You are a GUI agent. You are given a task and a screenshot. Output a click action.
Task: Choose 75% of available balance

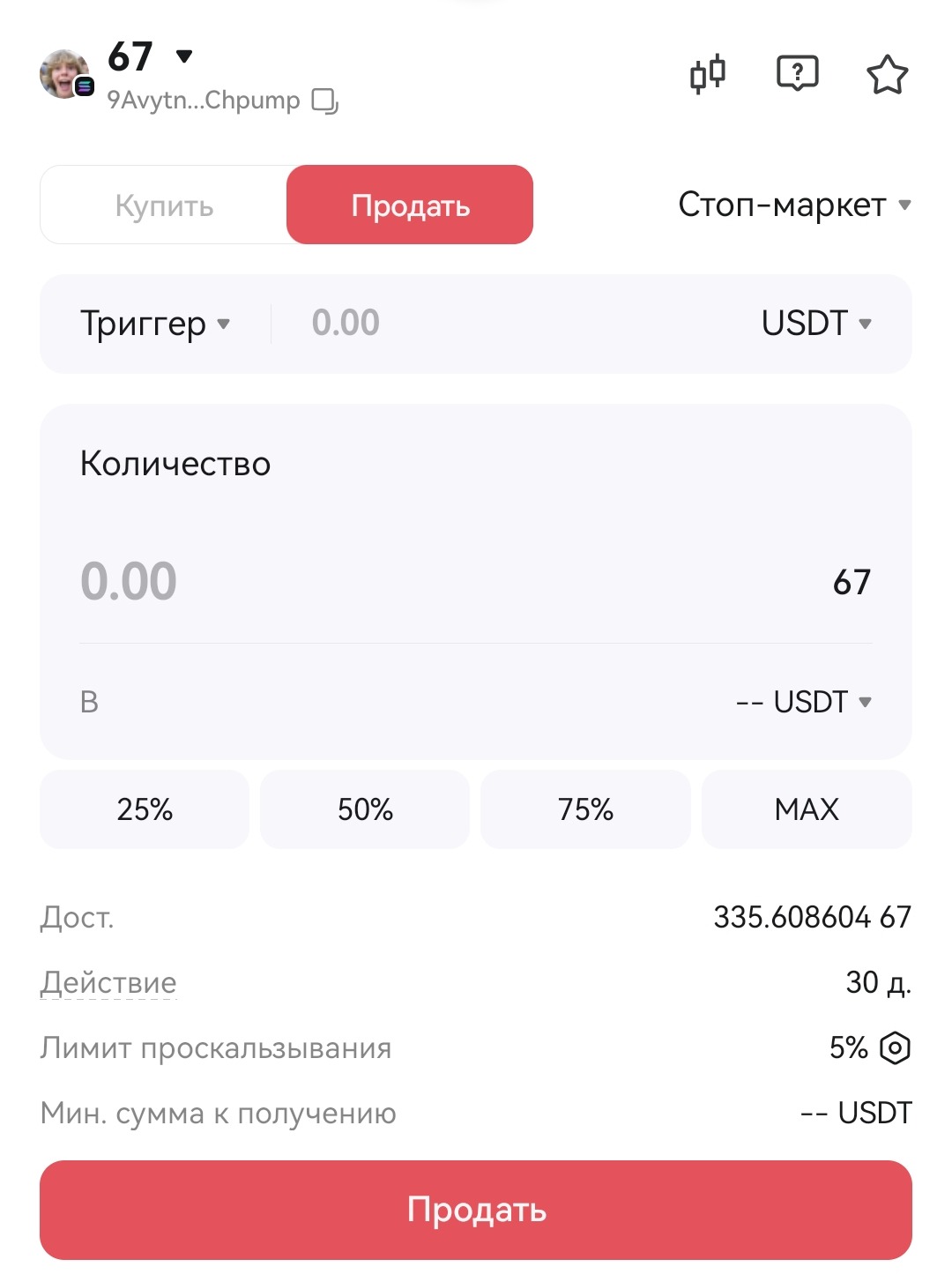coord(585,809)
